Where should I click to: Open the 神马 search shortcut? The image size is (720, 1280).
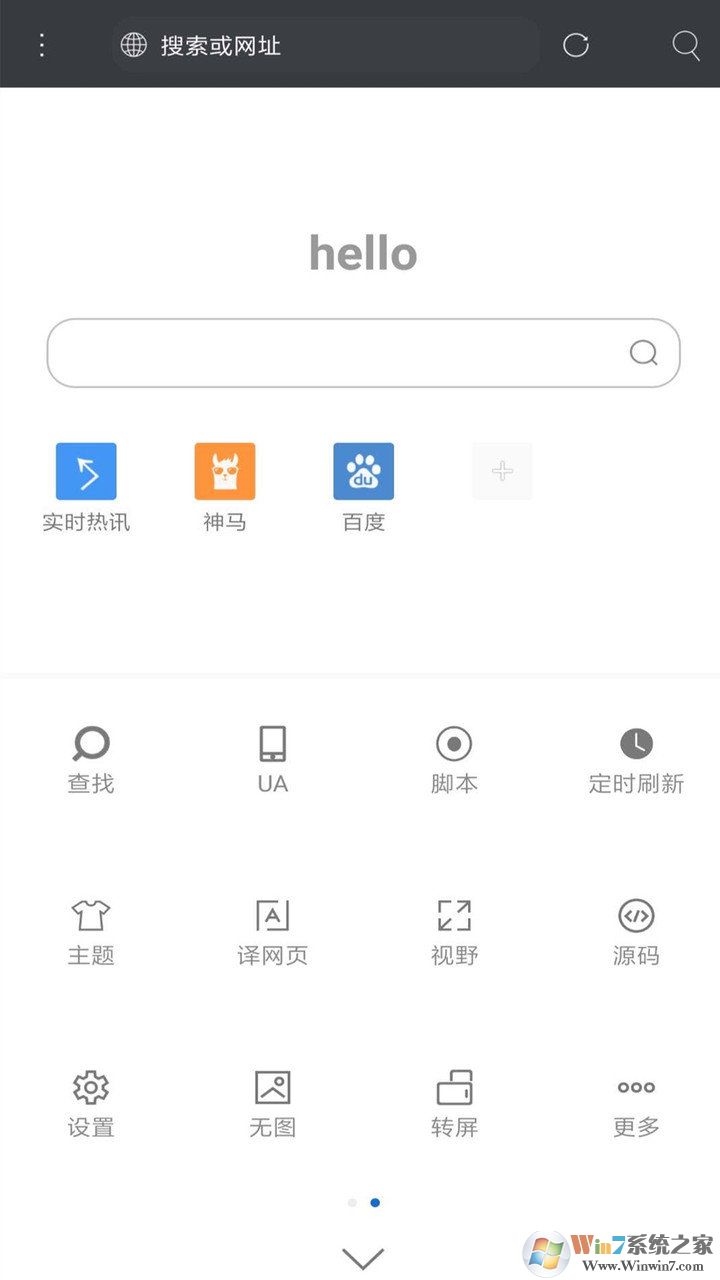pyautogui.click(x=224, y=471)
